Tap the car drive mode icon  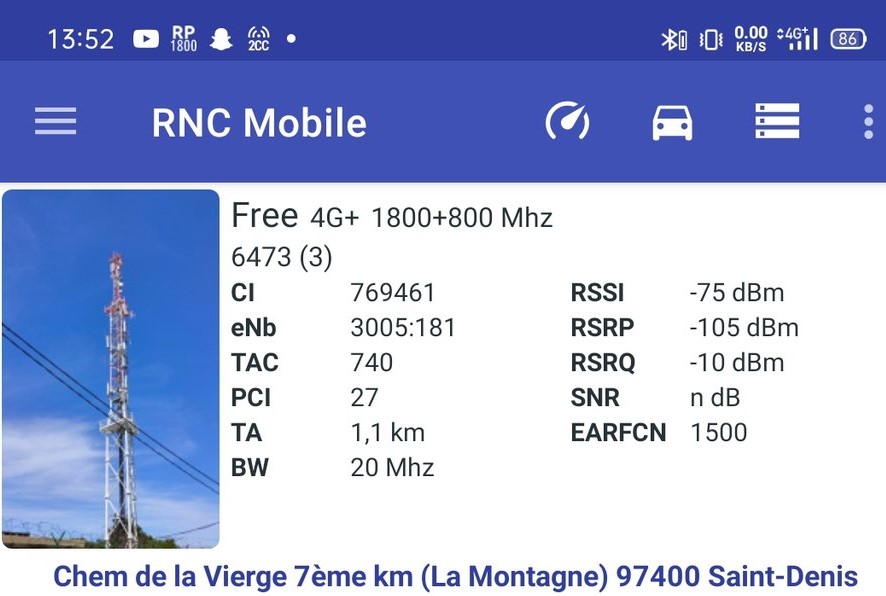click(672, 122)
